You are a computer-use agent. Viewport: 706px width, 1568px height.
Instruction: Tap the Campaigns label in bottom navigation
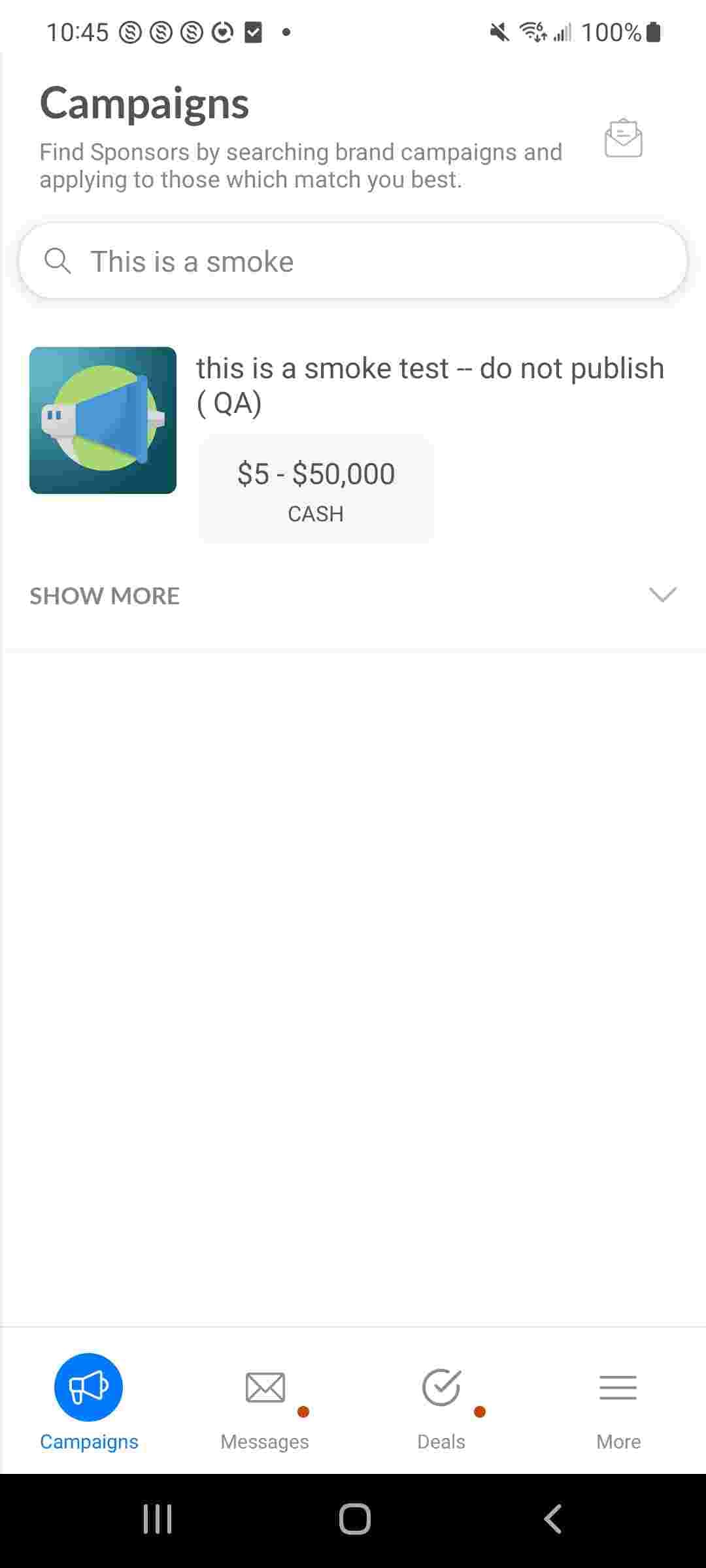[x=89, y=1441]
